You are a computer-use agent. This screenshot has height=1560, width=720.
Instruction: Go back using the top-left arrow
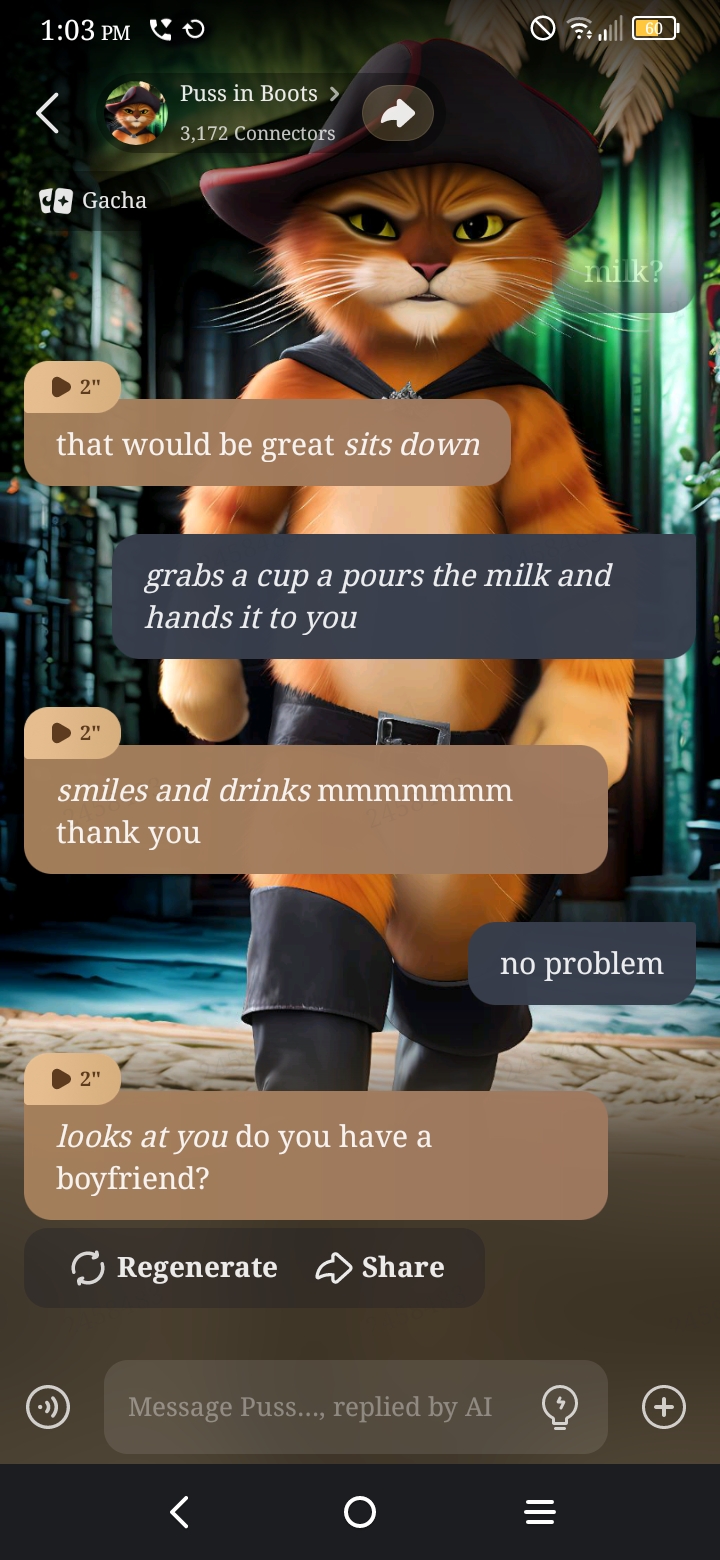47,113
